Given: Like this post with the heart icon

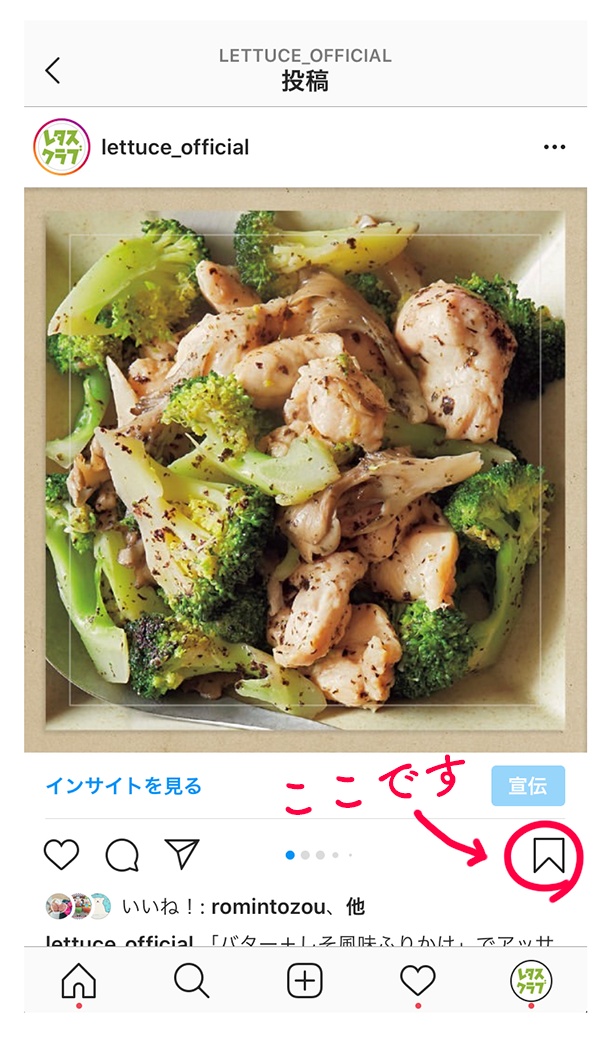Looking at the screenshot, I should point(62,854).
